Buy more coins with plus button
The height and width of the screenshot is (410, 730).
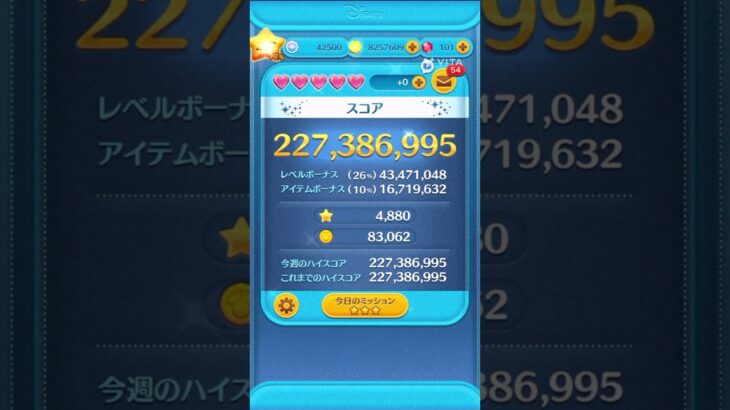pyautogui.click(x=412, y=47)
